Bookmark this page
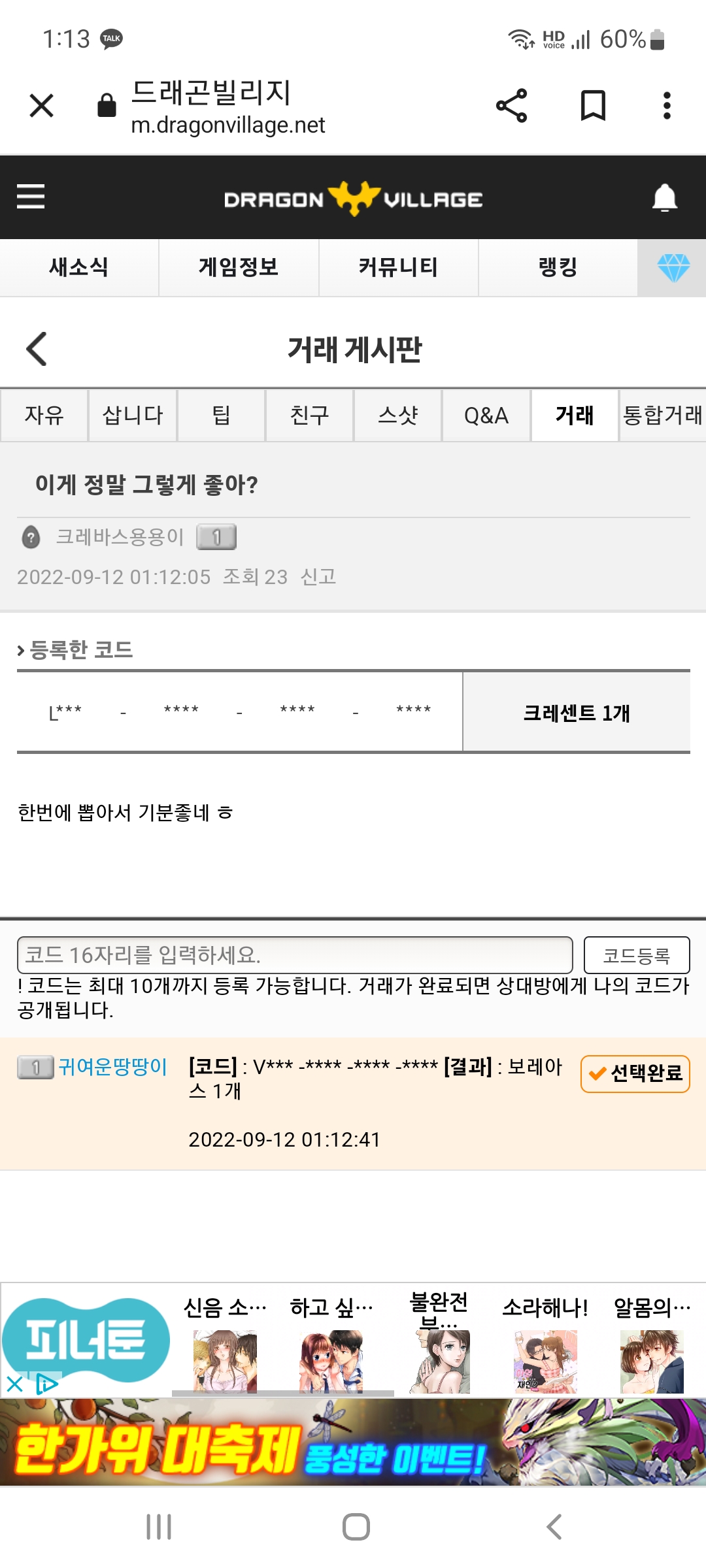The image size is (706, 1568). 593,105
